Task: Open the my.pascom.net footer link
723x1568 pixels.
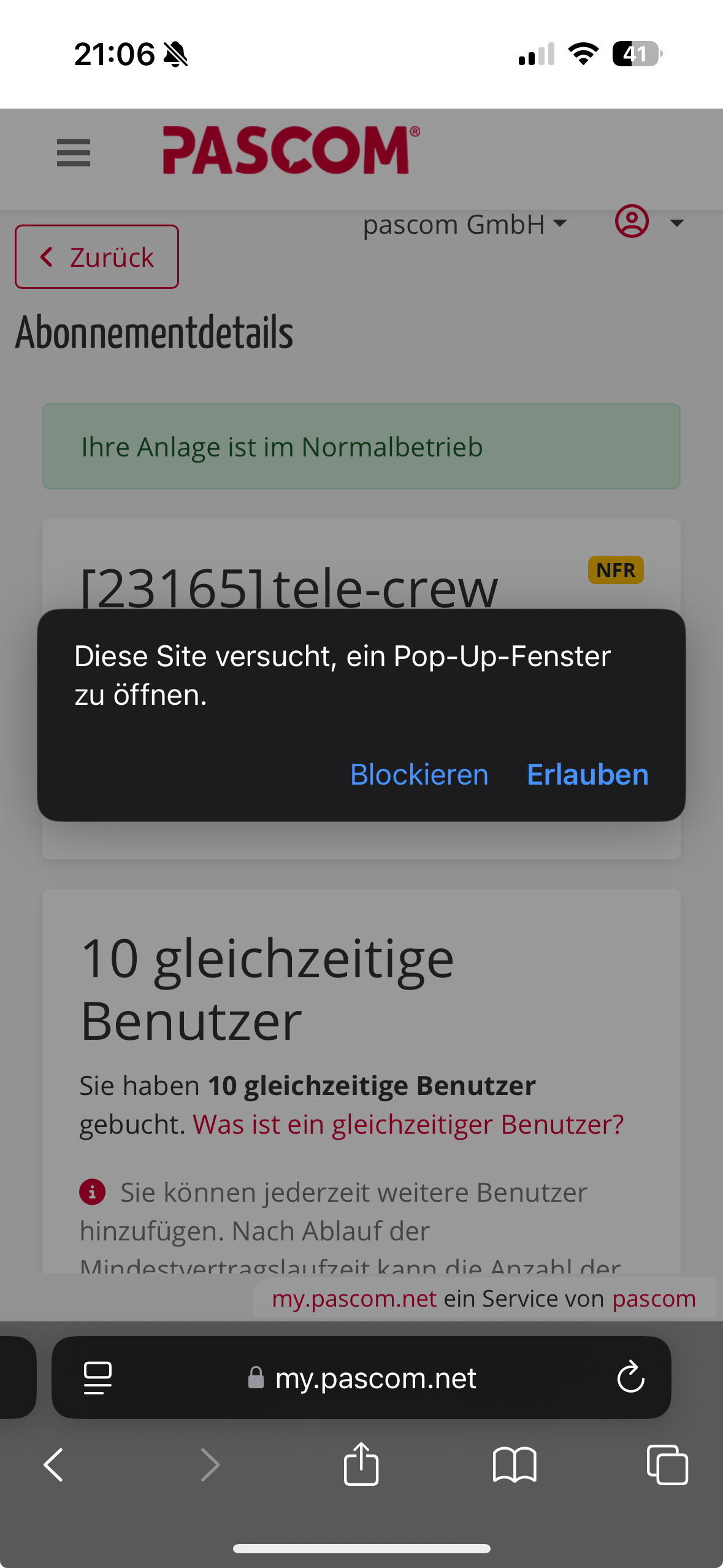Action: coord(354,1298)
